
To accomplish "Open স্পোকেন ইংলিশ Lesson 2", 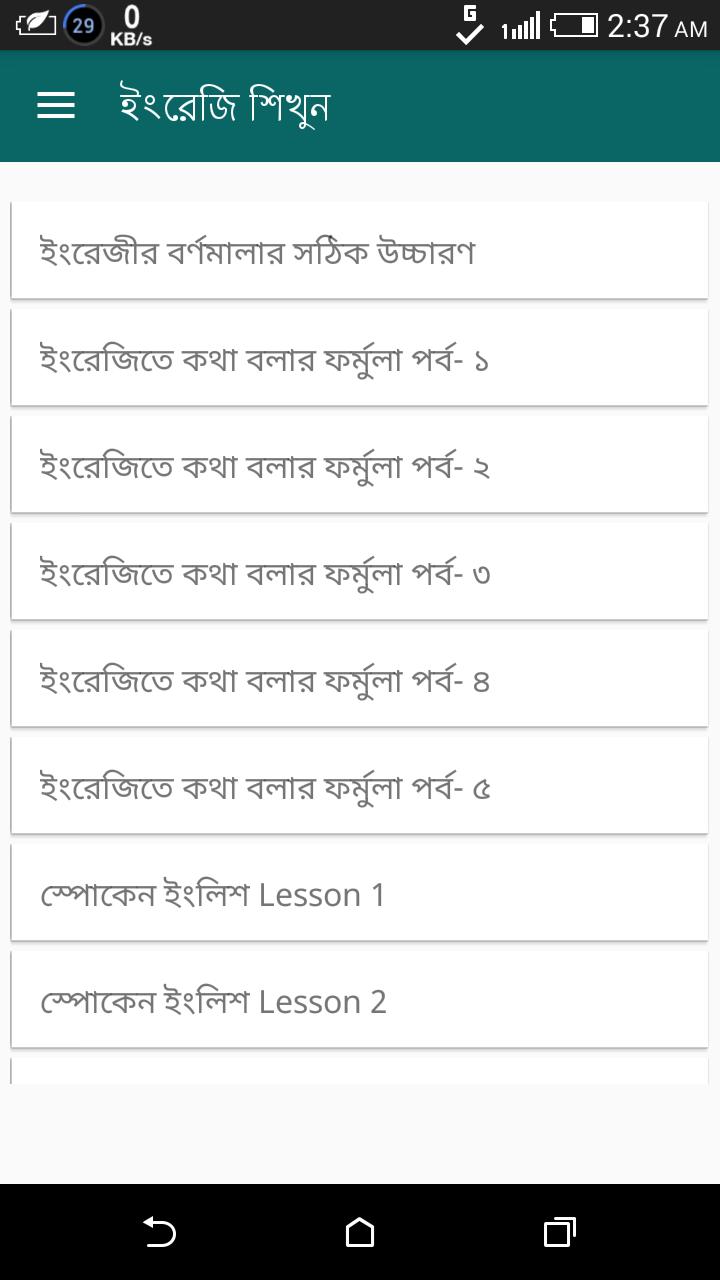I will pos(360,1000).
